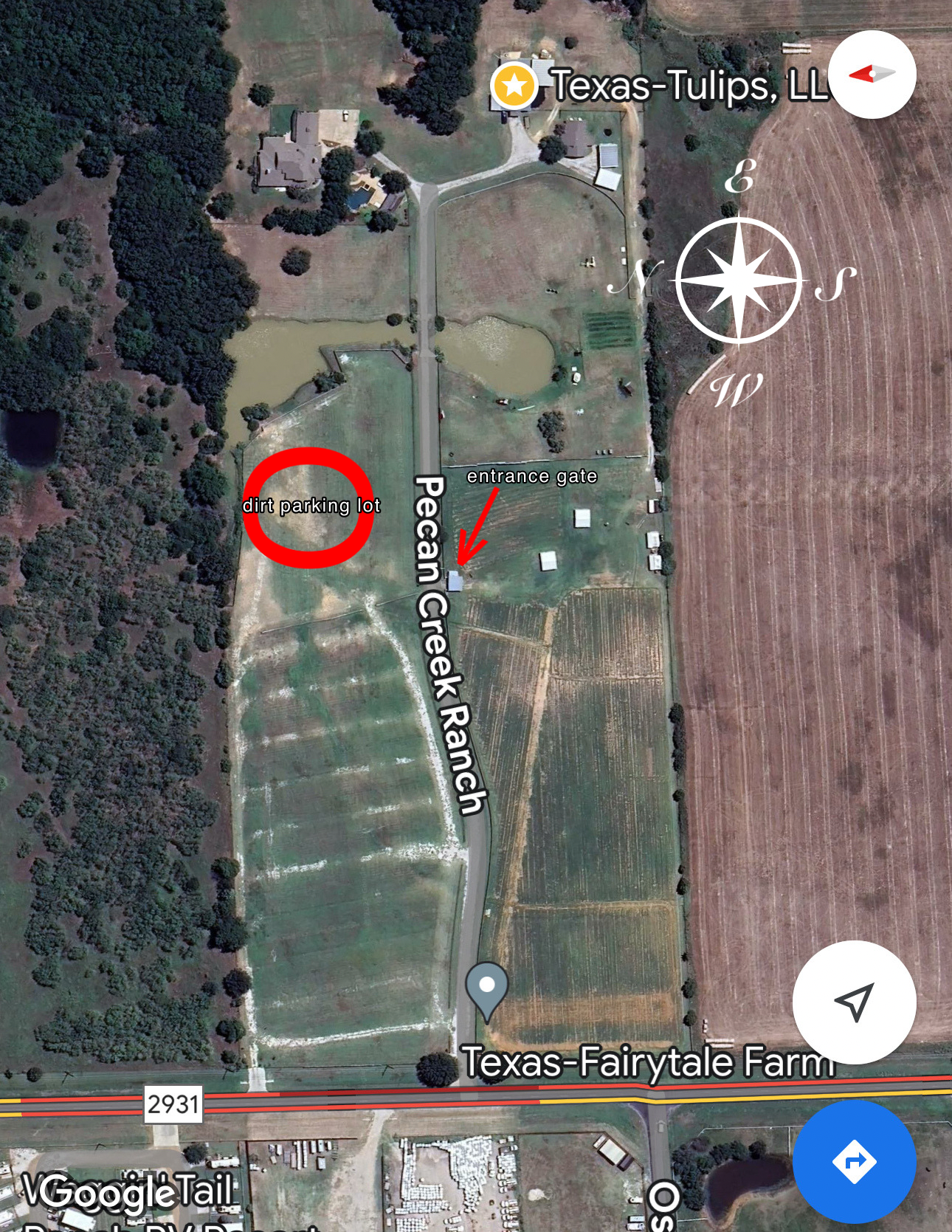The height and width of the screenshot is (1232, 952).
Task: Center the map on my location
Action: click(x=854, y=1002)
